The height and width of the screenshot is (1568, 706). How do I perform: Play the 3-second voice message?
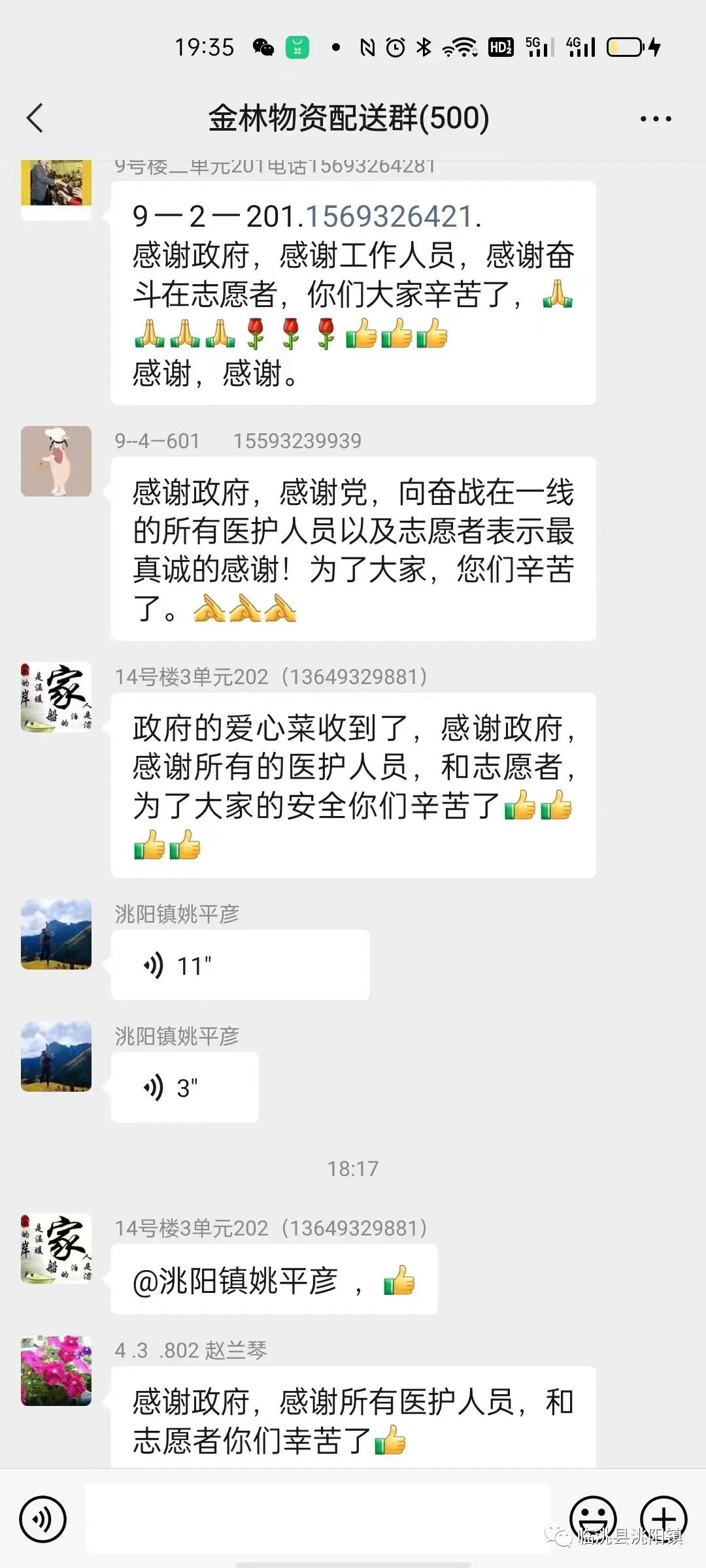[185, 1087]
